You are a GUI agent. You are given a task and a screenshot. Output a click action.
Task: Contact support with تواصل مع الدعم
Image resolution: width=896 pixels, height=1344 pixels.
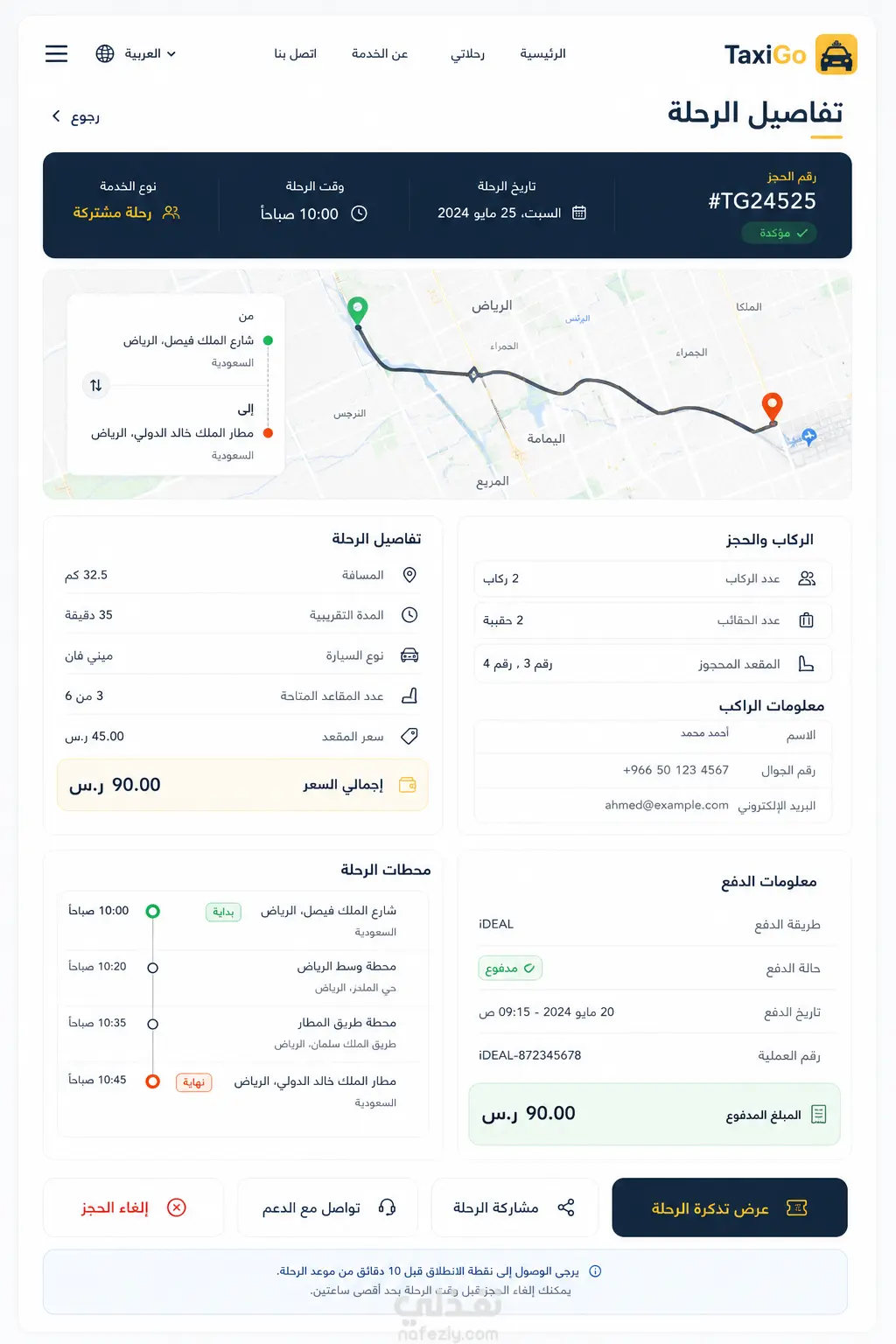point(328,1207)
